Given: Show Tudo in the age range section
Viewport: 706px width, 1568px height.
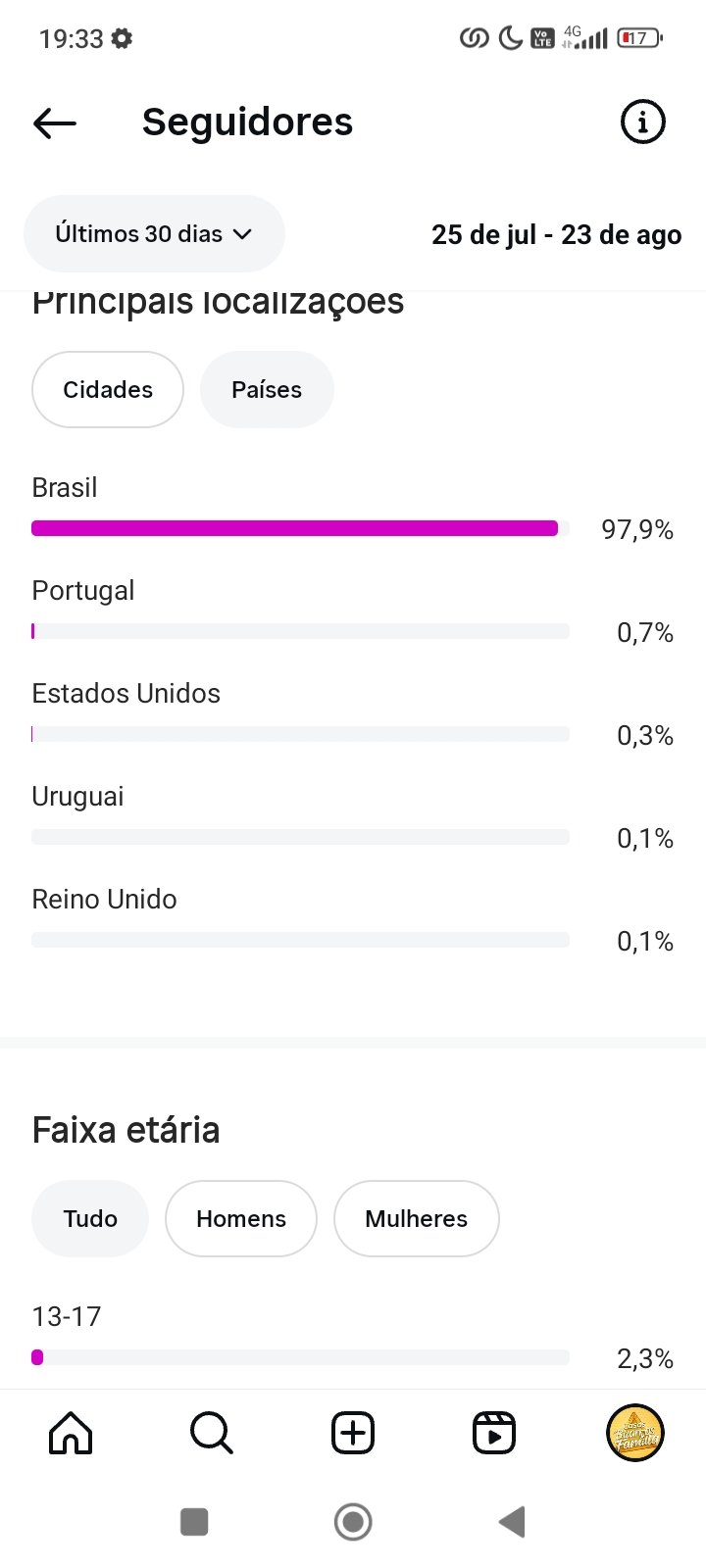Looking at the screenshot, I should point(90,1219).
